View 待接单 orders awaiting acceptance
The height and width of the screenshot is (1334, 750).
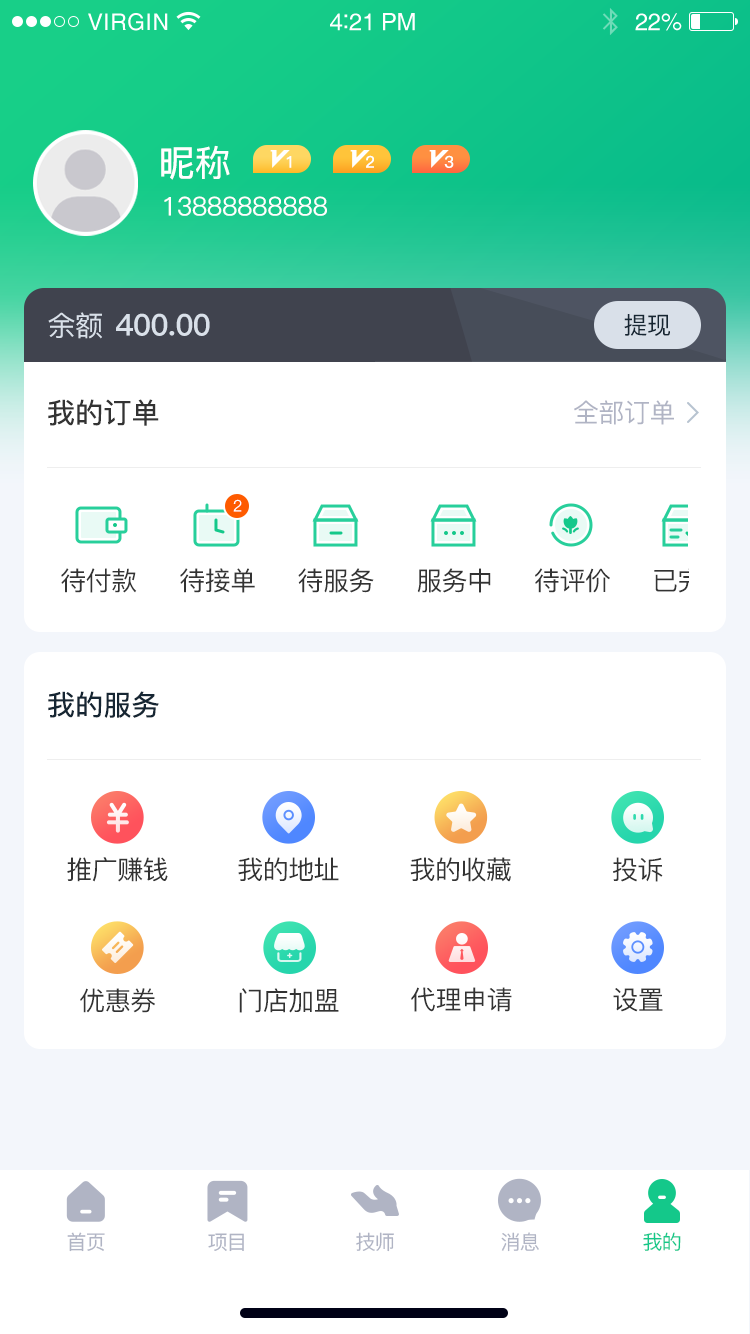point(217,546)
